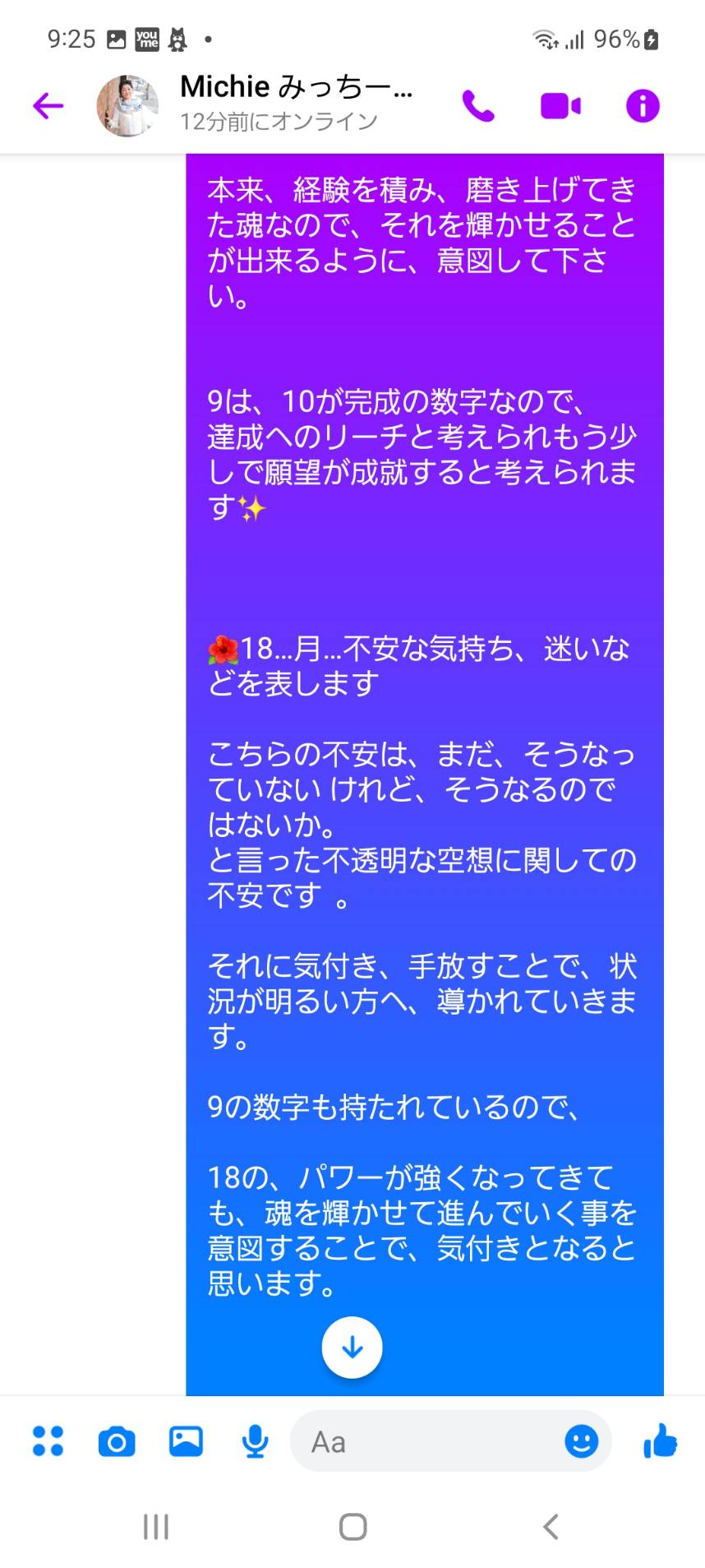
Task: Send a thumbs-up like
Action: (x=660, y=1441)
